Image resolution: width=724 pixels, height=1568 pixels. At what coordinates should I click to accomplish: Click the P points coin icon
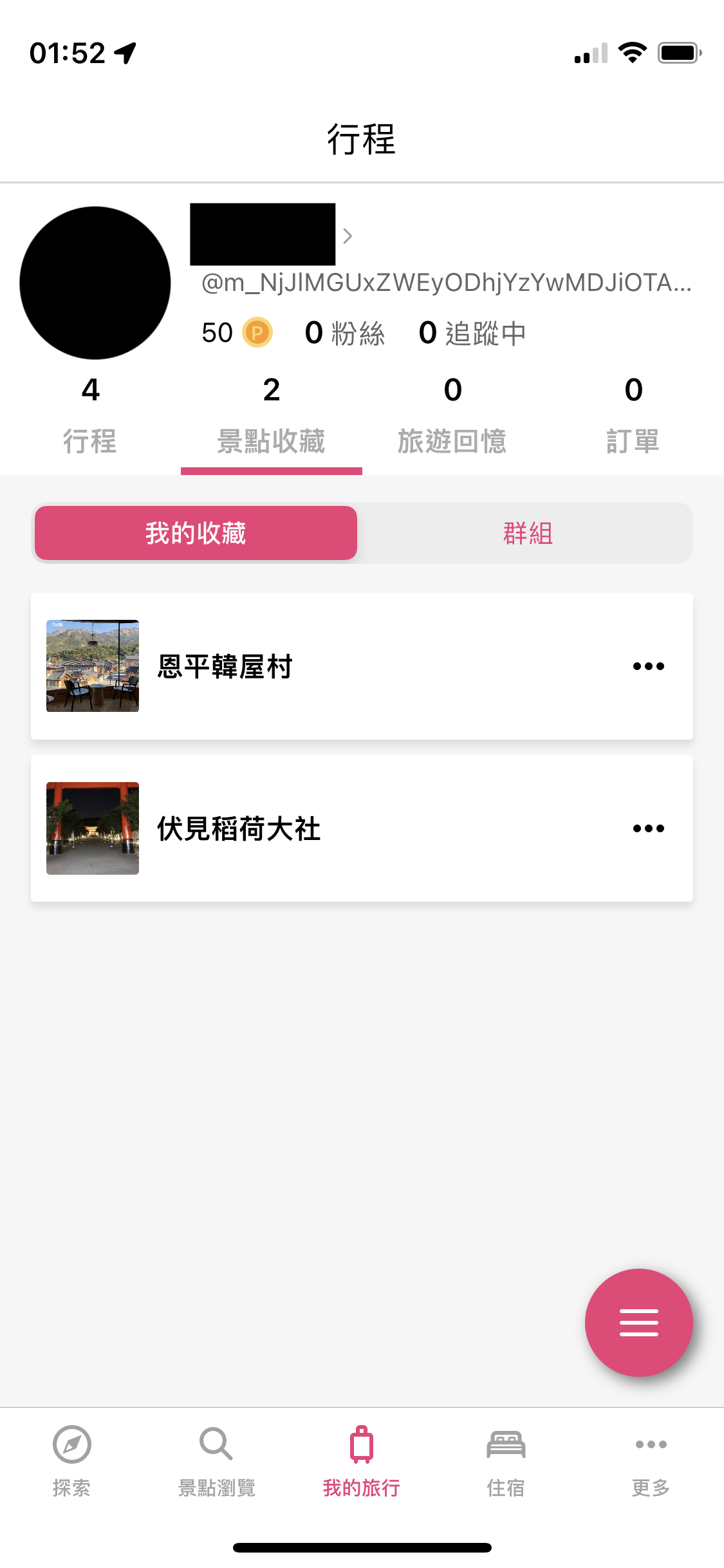coord(257,333)
